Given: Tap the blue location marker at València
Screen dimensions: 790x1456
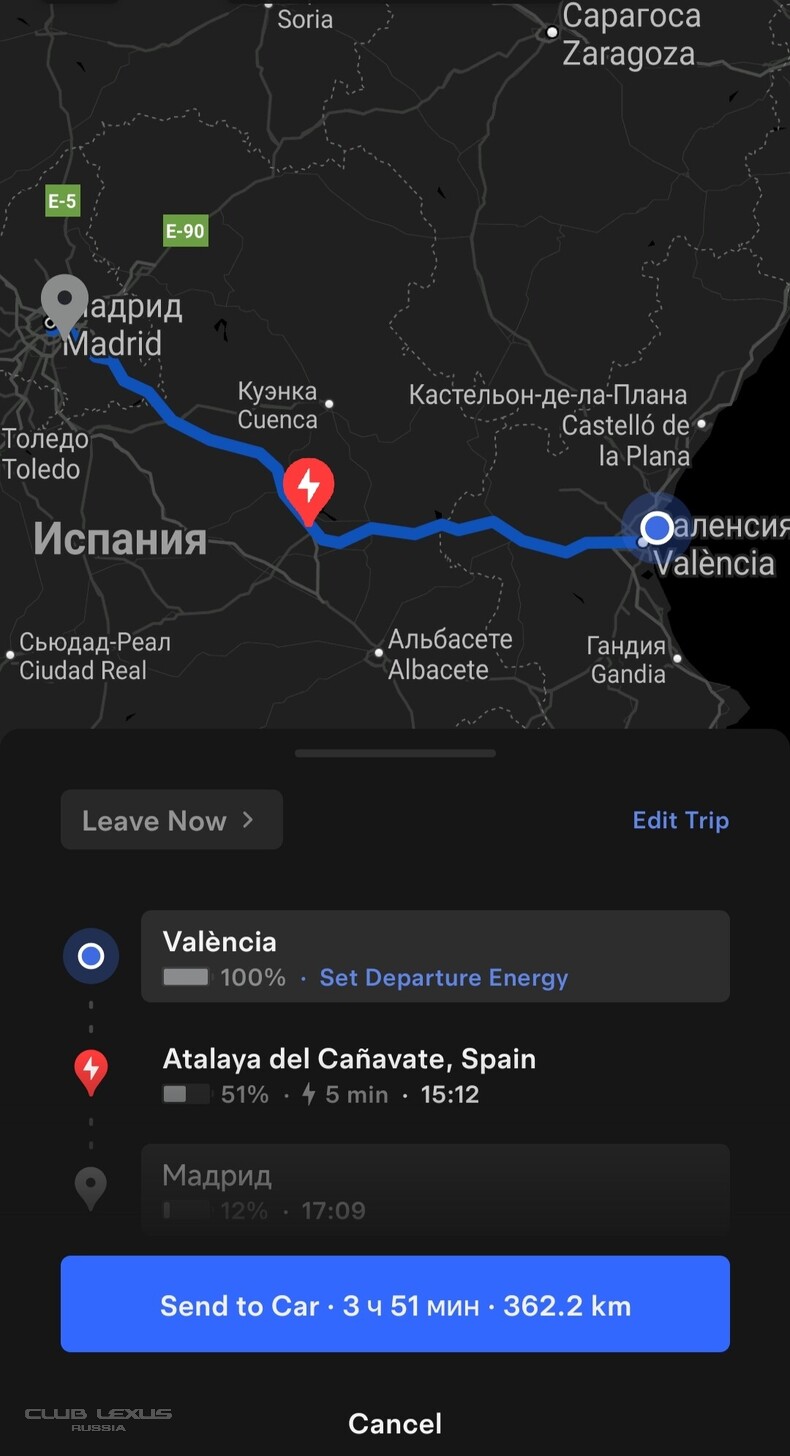Looking at the screenshot, I should [x=657, y=527].
